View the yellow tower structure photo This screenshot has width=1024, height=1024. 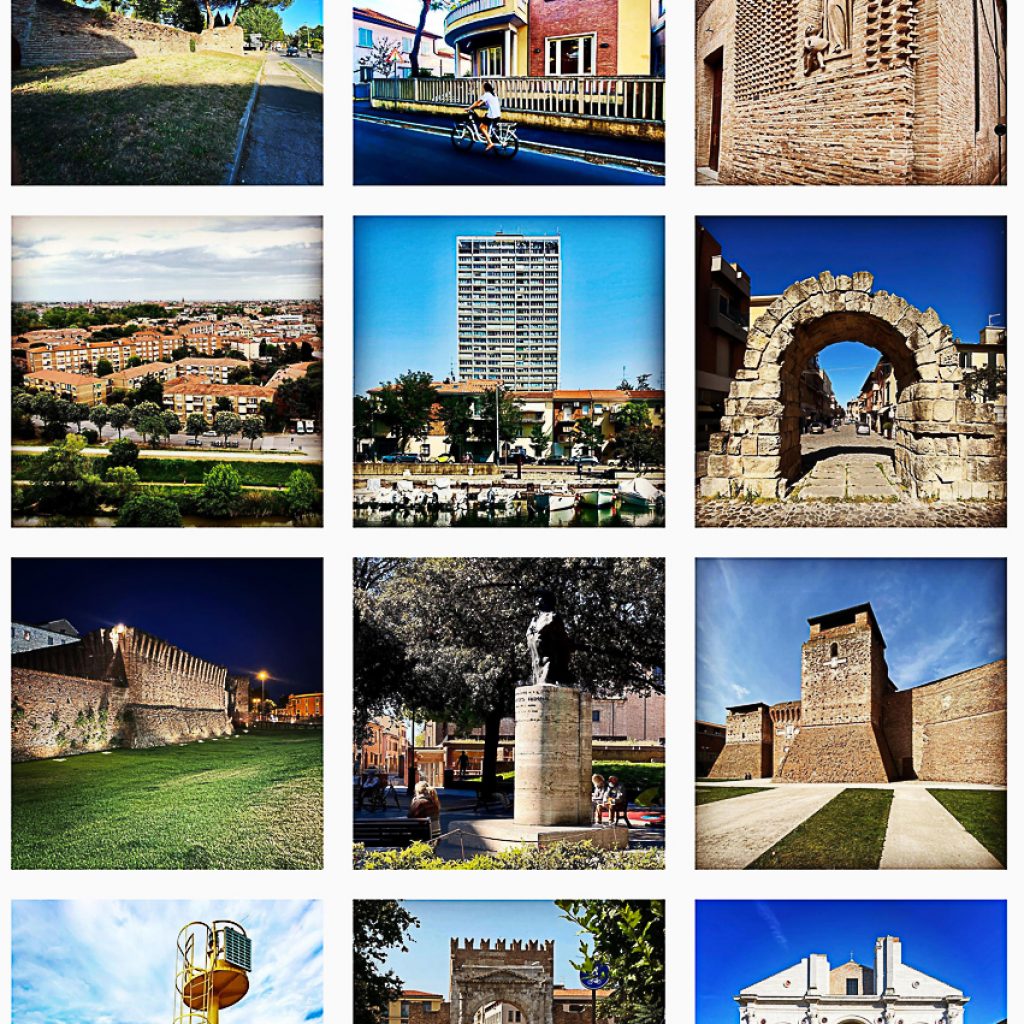point(167,962)
